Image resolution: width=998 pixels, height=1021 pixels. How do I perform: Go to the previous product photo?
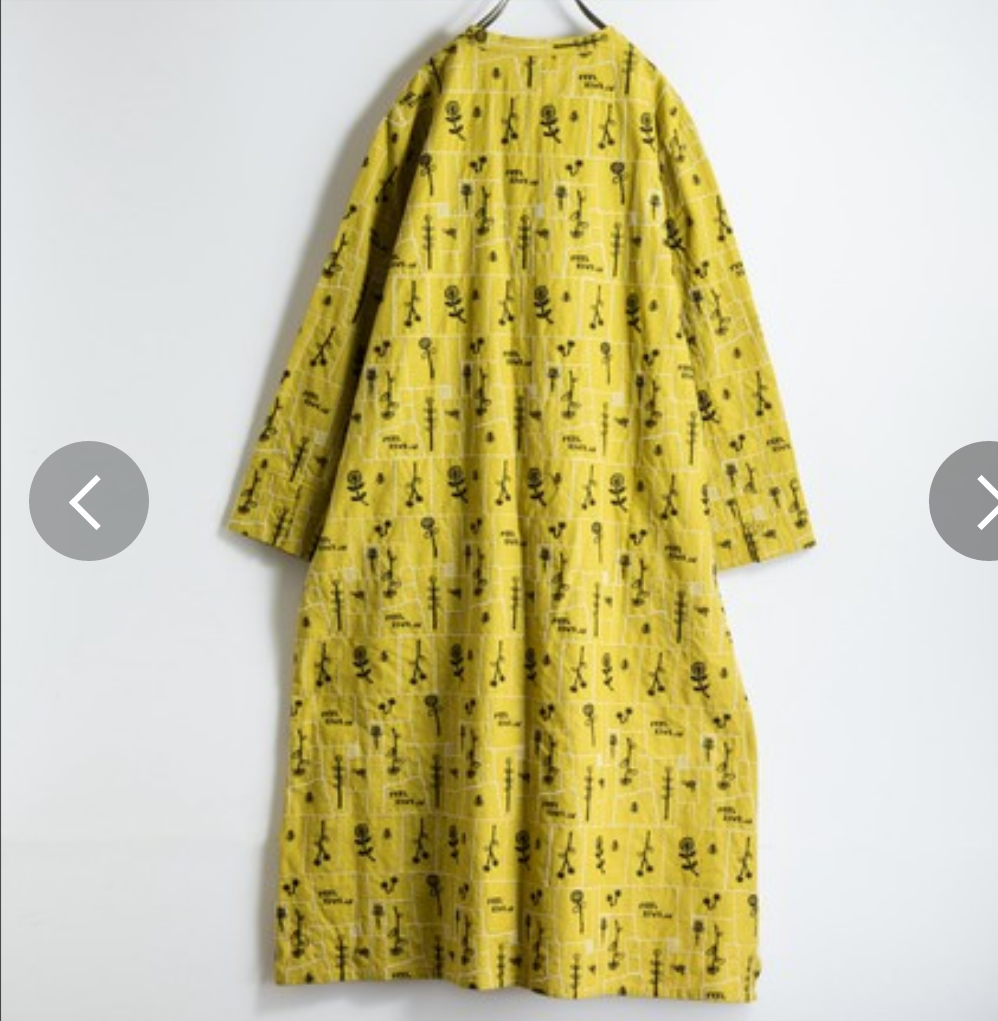[88, 501]
